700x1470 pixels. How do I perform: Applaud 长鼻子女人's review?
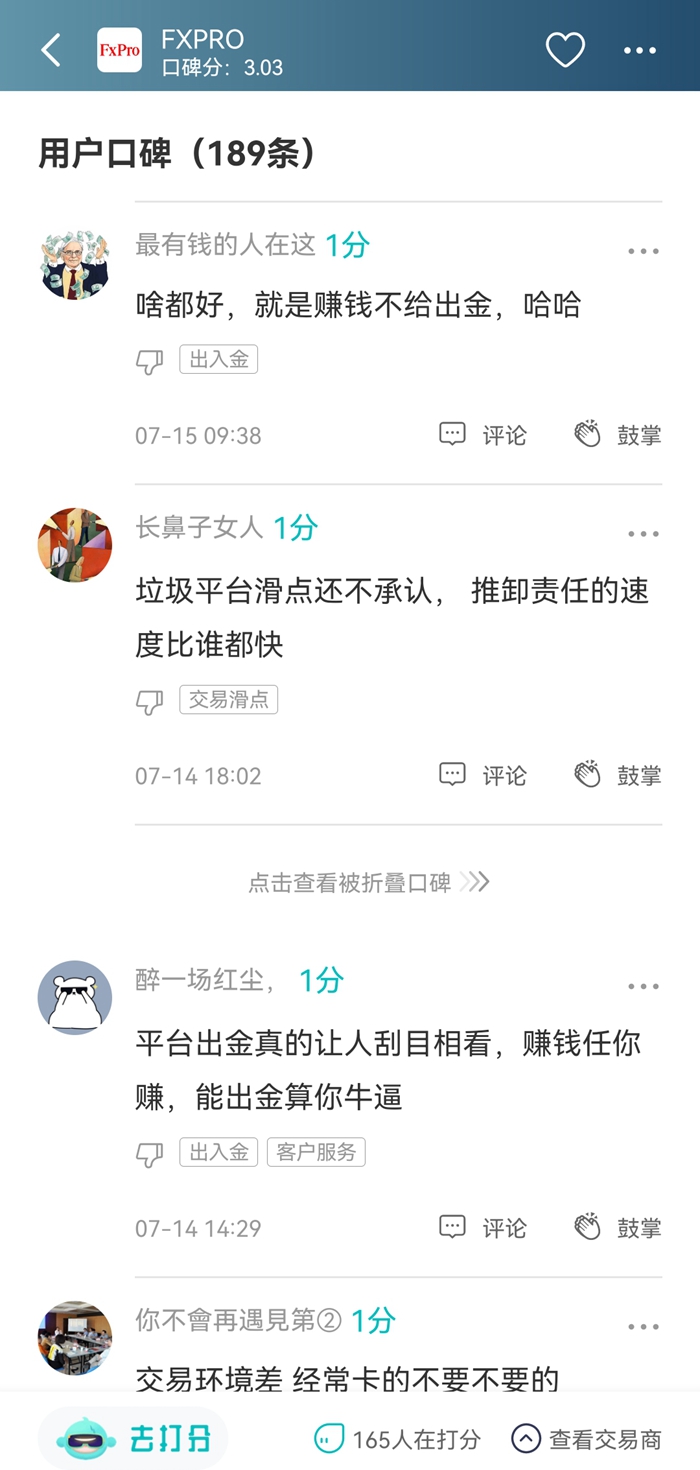click(x=618, y=775)
